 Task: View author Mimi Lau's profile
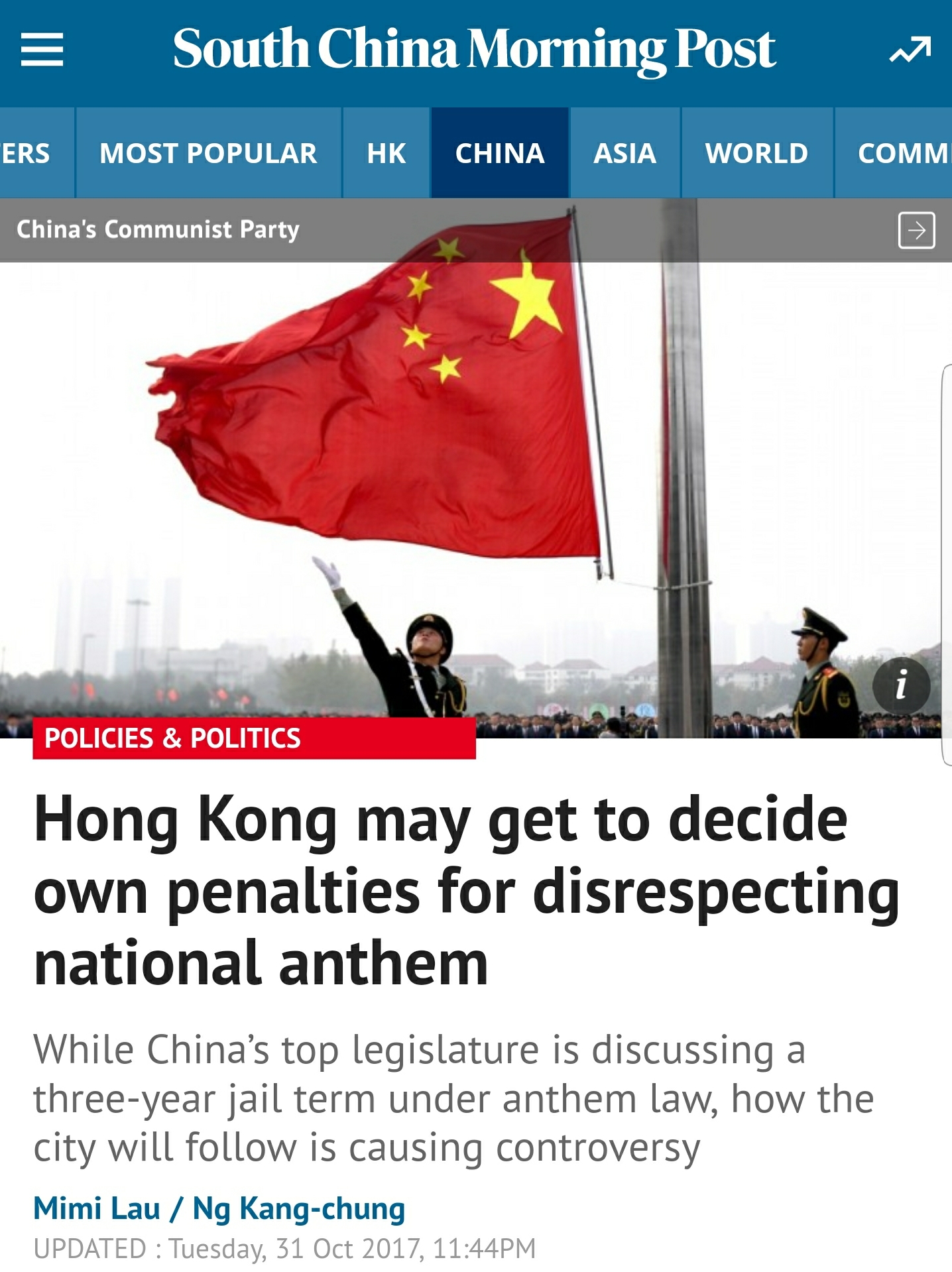(x=97, y=1208)
